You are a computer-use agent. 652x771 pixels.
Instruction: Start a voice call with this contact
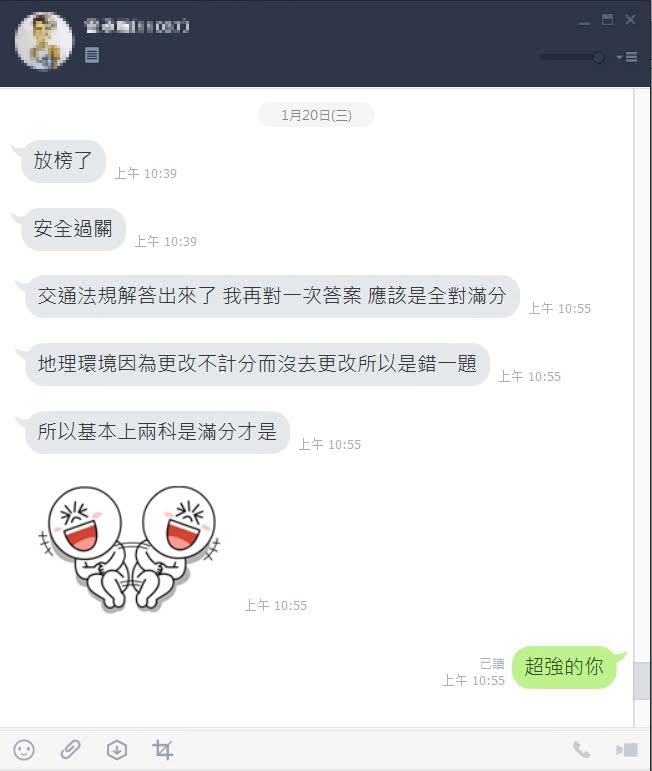pos(581,749)
